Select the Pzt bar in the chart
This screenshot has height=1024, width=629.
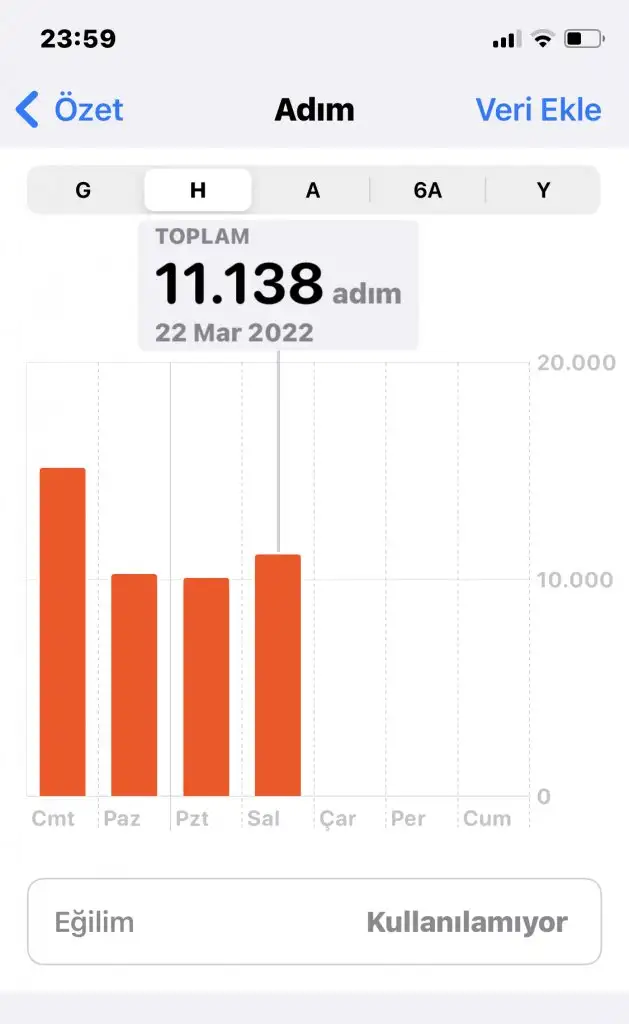pyautogui.click(x=206, y=687)
